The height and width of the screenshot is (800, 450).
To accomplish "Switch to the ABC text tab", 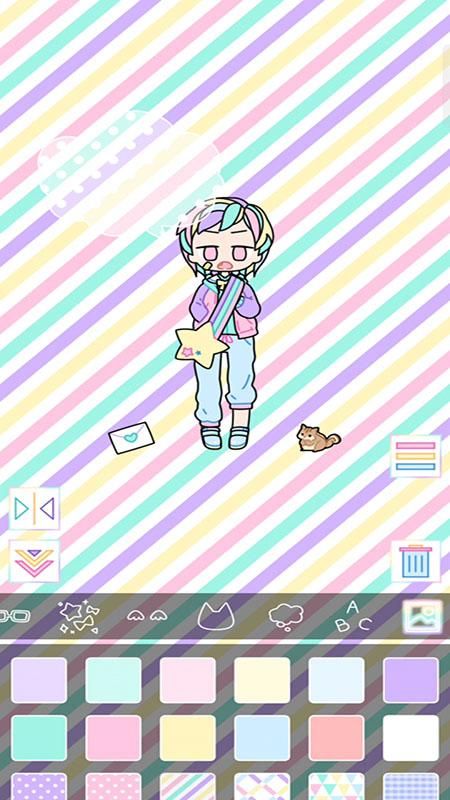I will [x=353, y=616].
